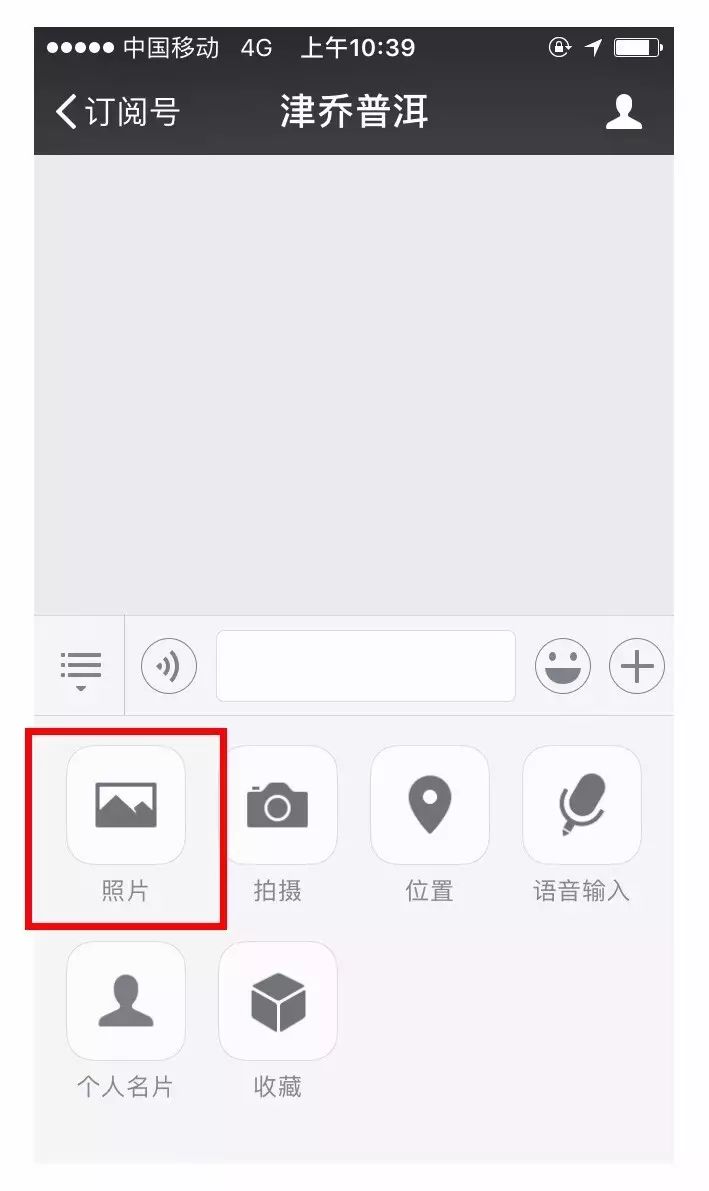
Task: Open the account profile icon
Action: pos(624,112)
